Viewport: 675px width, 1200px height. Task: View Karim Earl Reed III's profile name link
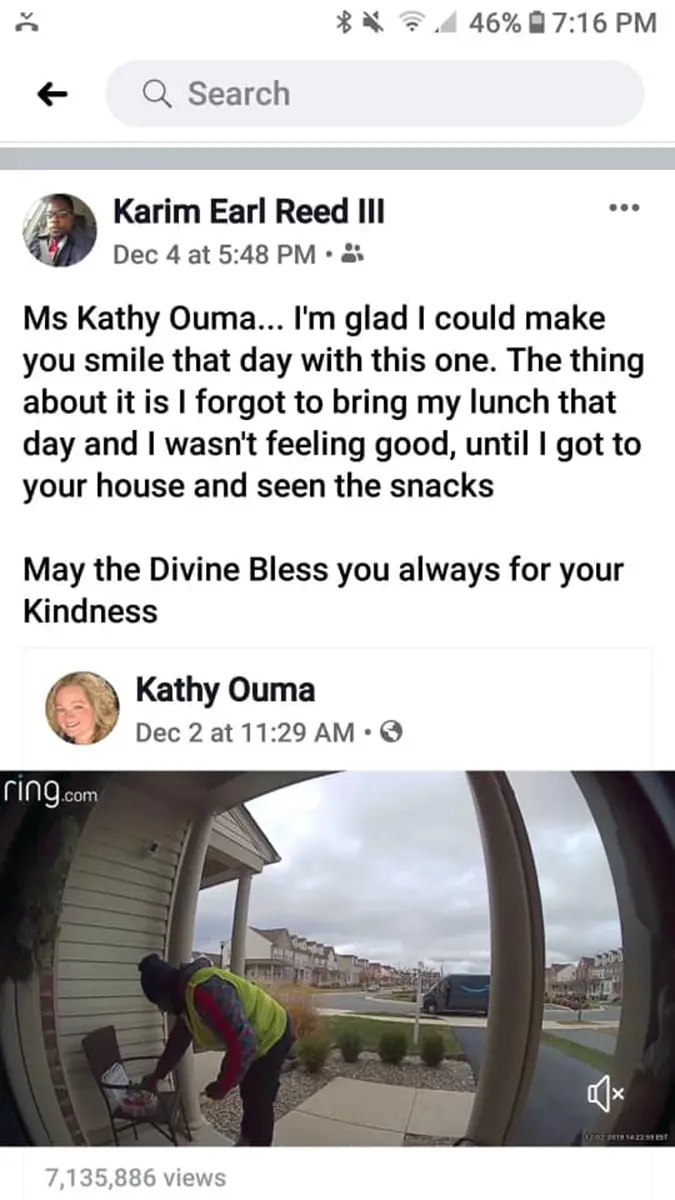point(248,212)
